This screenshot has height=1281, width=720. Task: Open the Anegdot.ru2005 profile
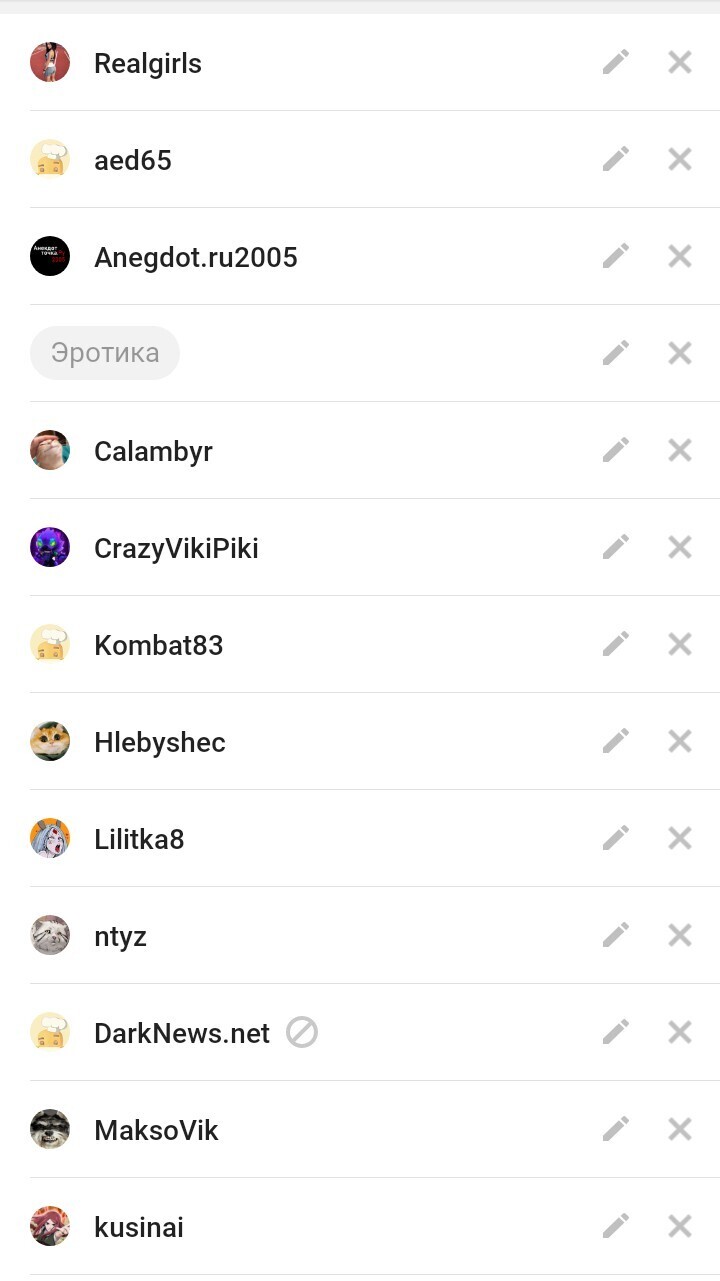pos(195,257)
